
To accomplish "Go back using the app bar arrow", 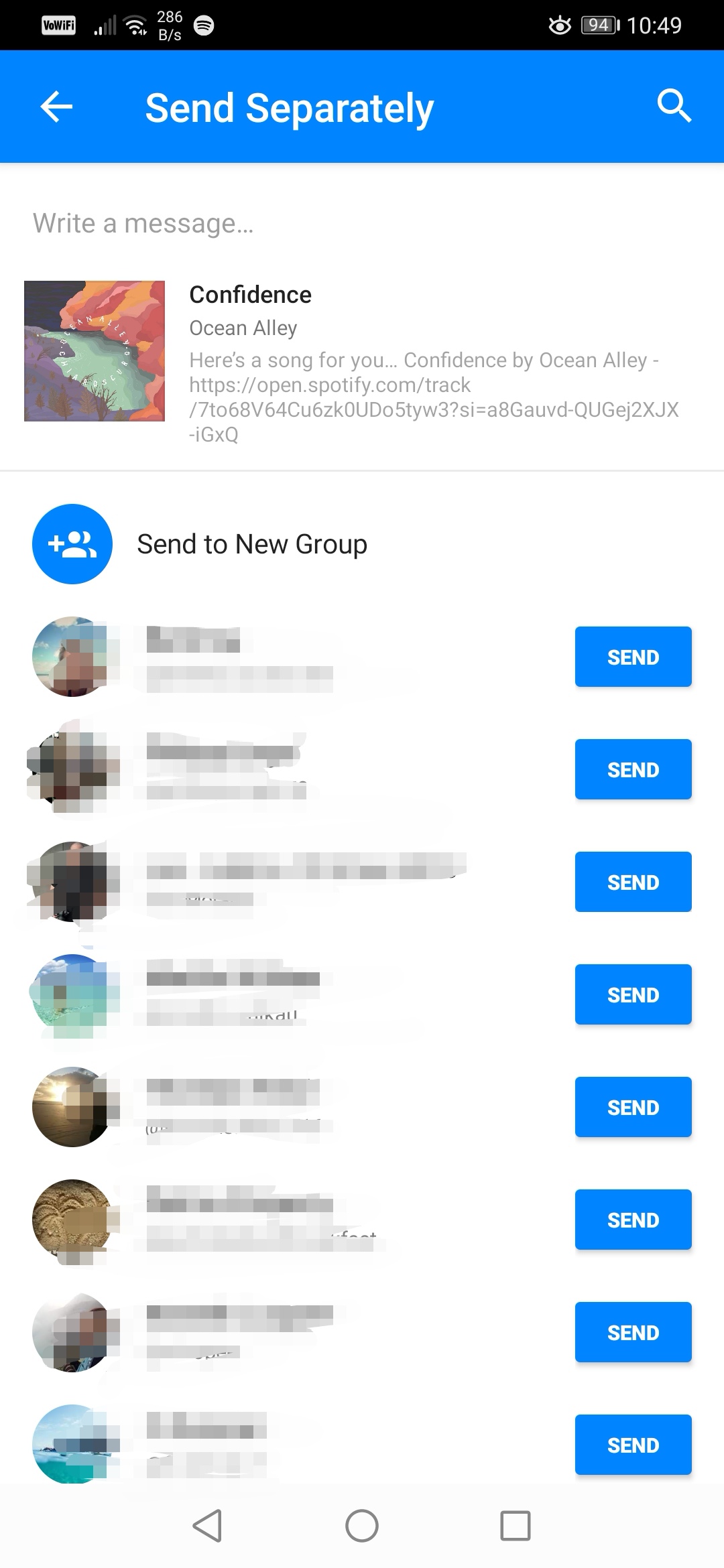I will (56, 107).
